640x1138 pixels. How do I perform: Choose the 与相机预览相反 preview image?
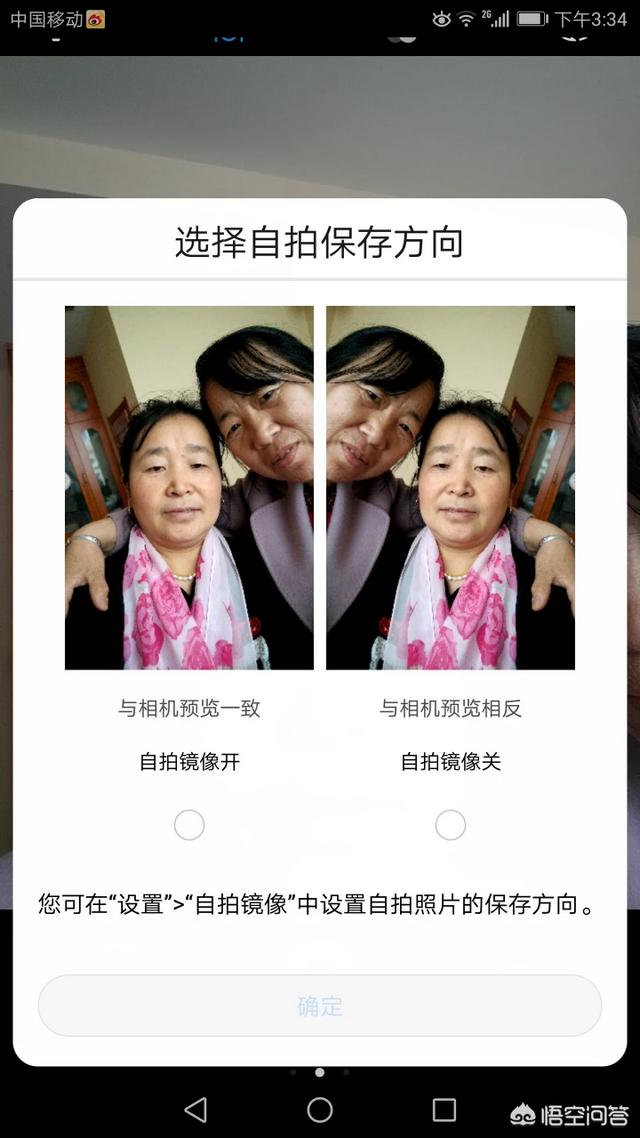[x=450, y=487]
